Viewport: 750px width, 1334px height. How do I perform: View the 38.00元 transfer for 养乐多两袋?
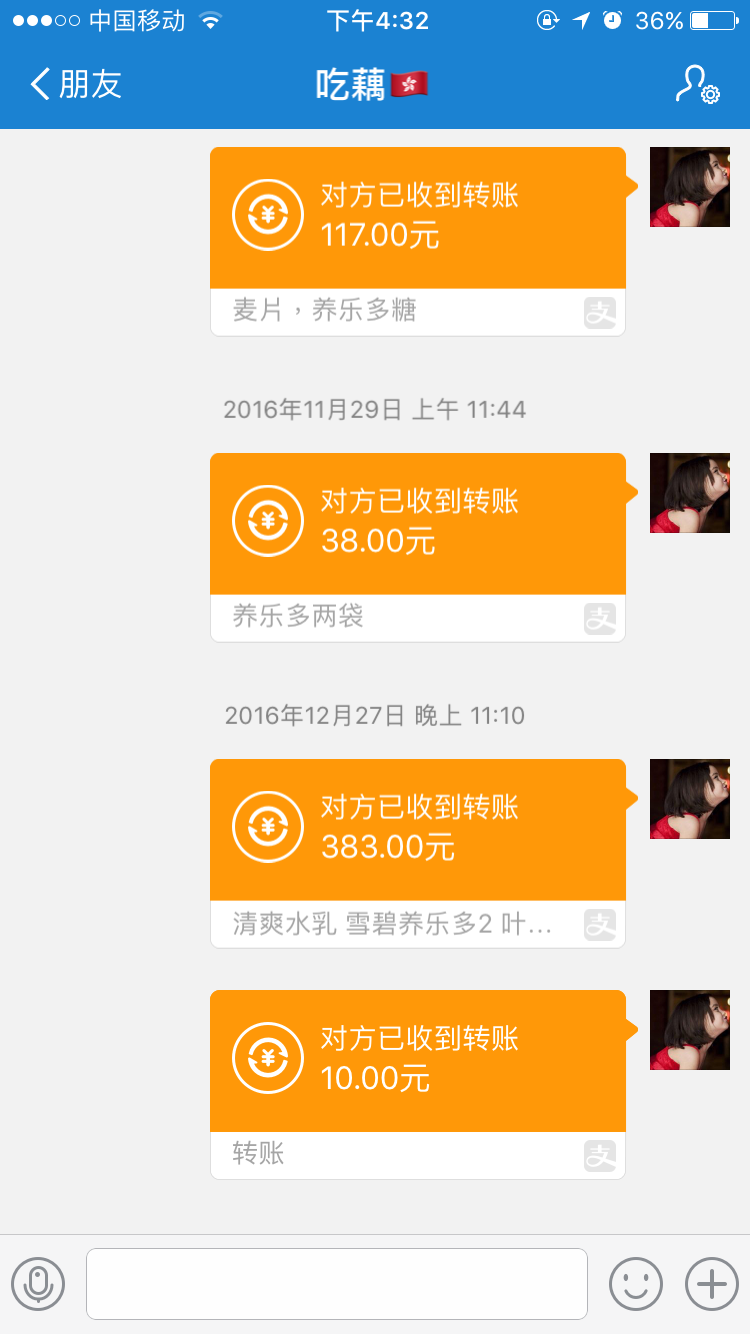click(417, 546)
